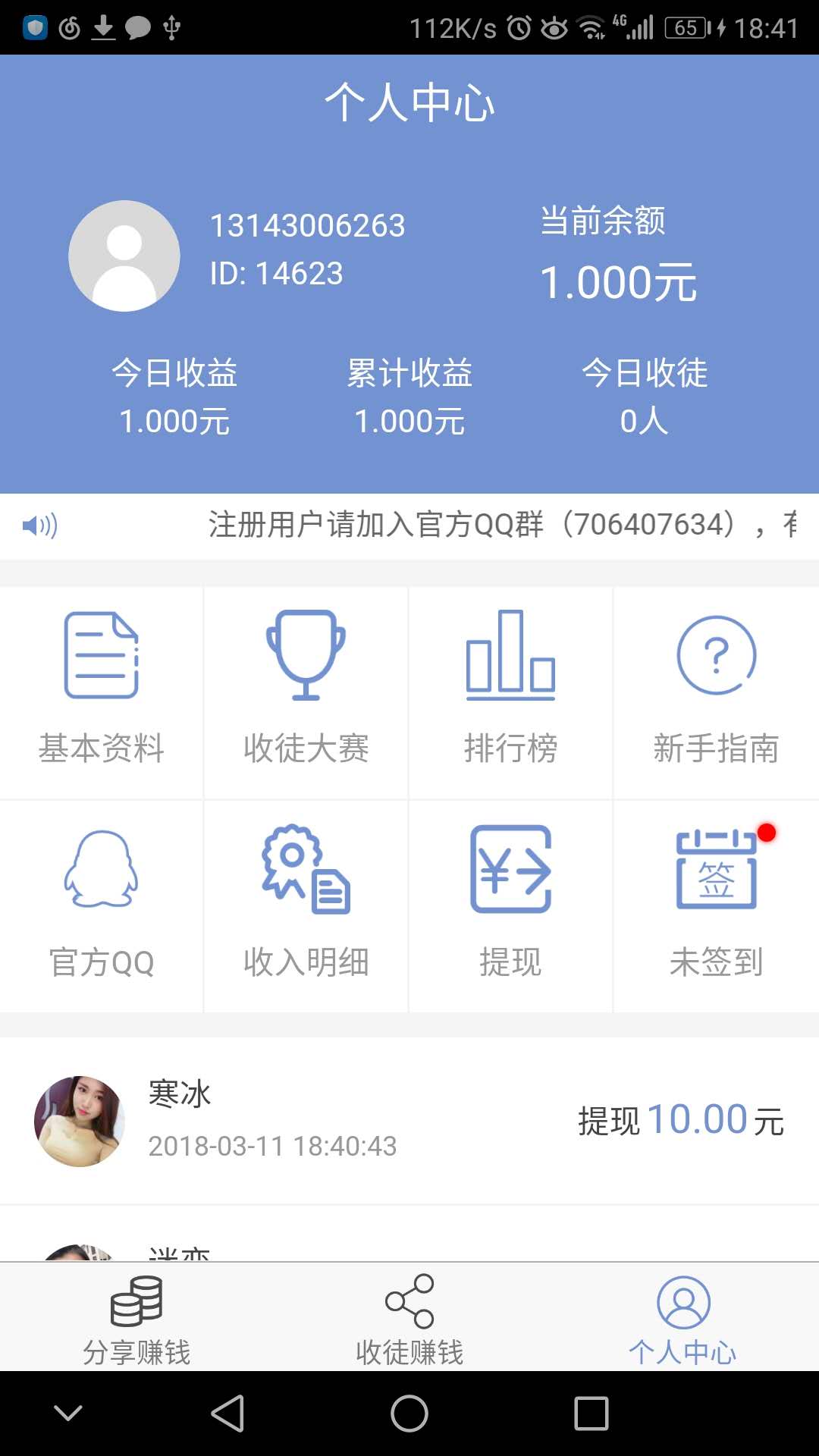Open the 新手指南 beginner guide icon
The height and width of the screenshot is (1456, 819).
click(x=715, y=656)
